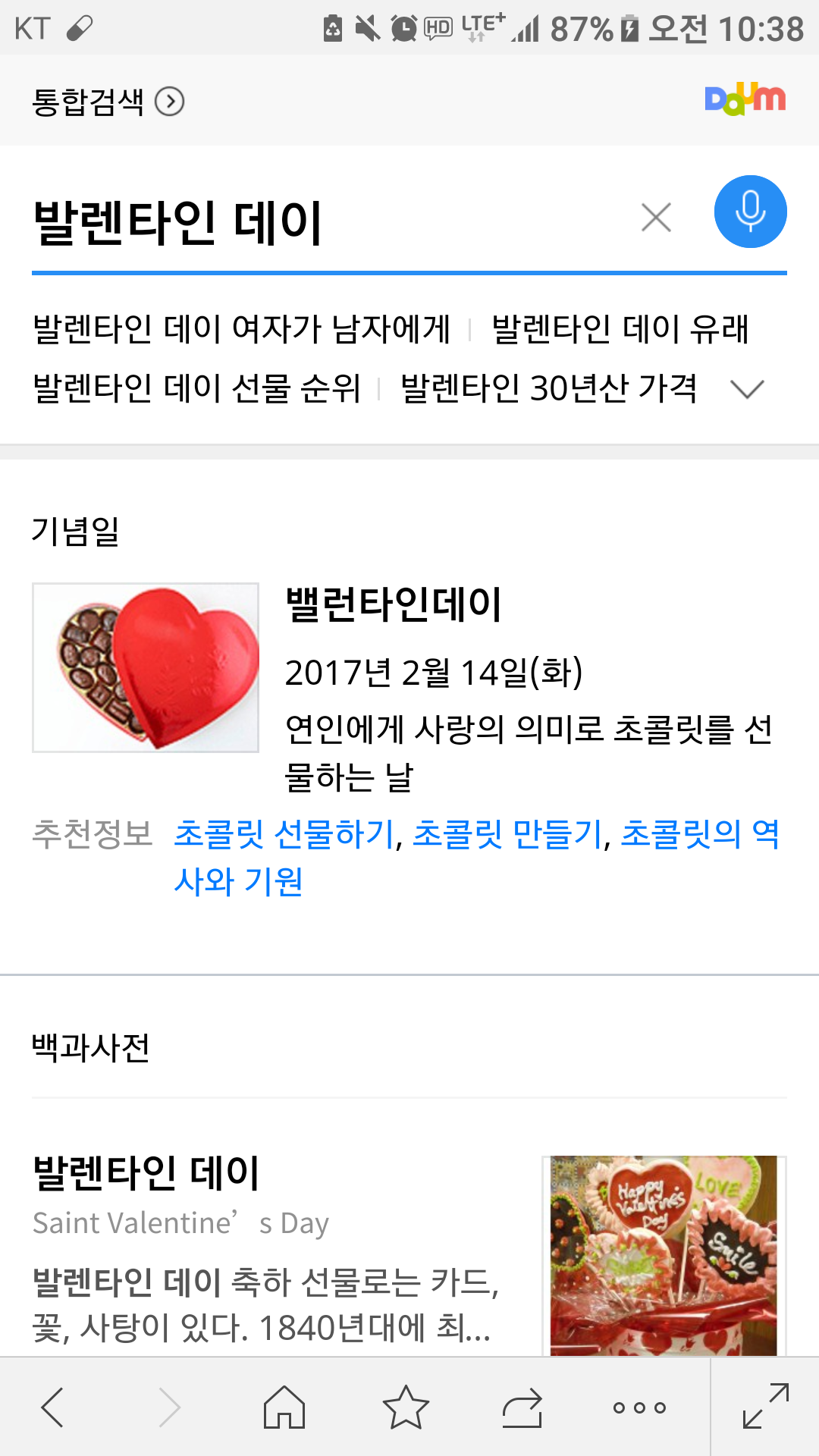
Task: Search 발렌타인 데이 선물 순위
Action: click(196, 388)
